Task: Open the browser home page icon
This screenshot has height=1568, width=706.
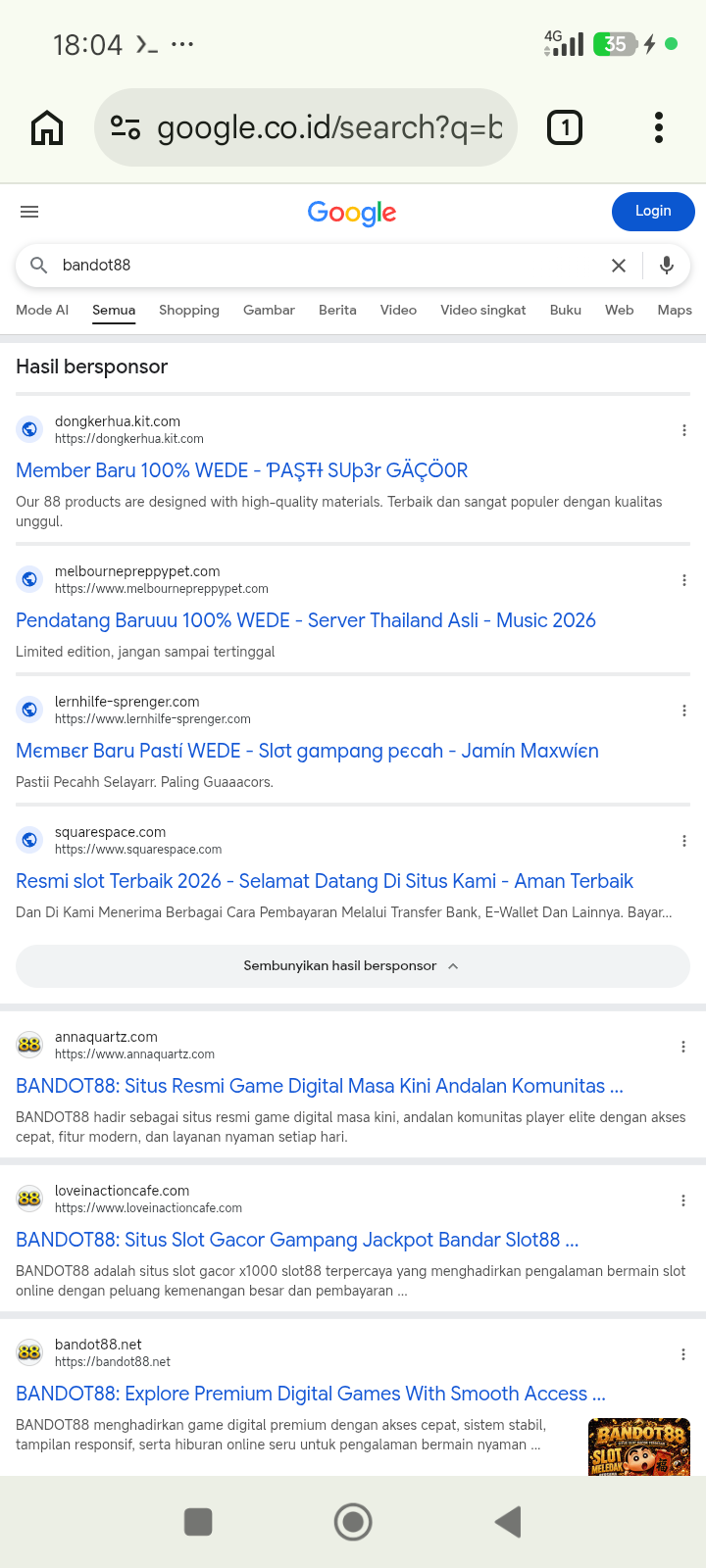Action: click(x=47, y=127)
